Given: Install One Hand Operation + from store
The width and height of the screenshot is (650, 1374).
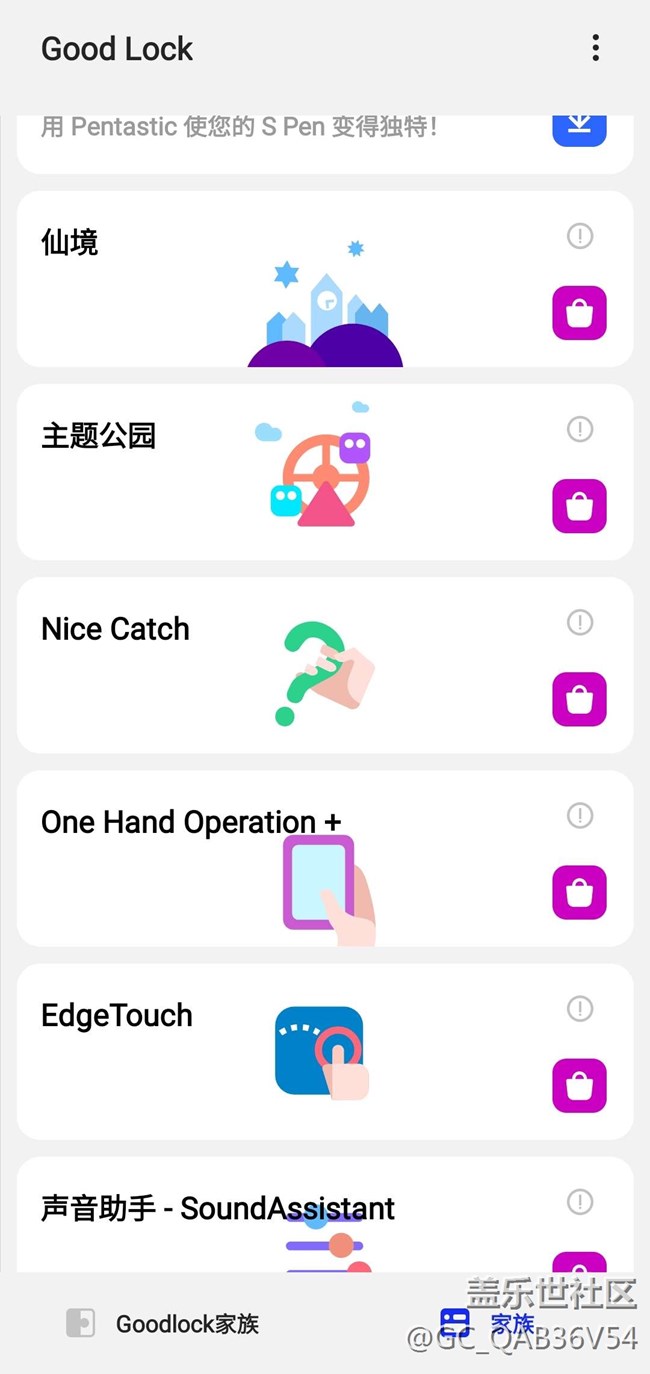Looking at the screenshot, I should coord(580,892).
